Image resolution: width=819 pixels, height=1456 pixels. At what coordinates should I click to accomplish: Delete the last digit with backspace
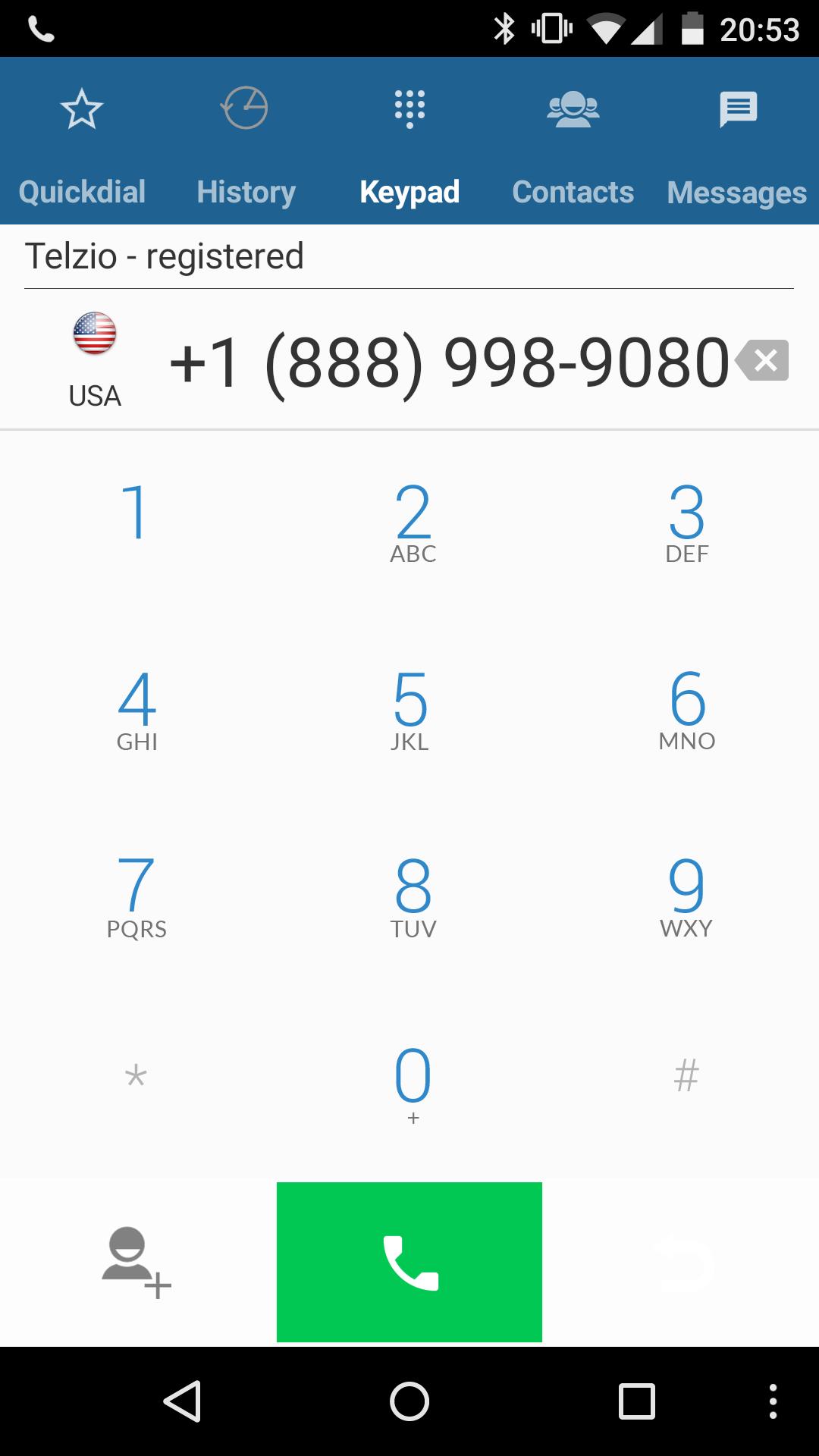tap(763, 361)
